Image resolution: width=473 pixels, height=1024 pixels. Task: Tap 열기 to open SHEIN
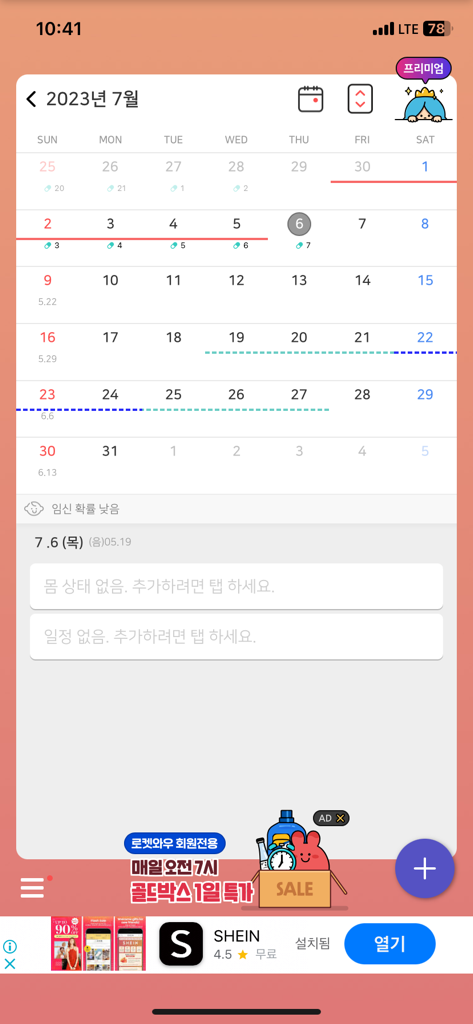coord(389,944)
